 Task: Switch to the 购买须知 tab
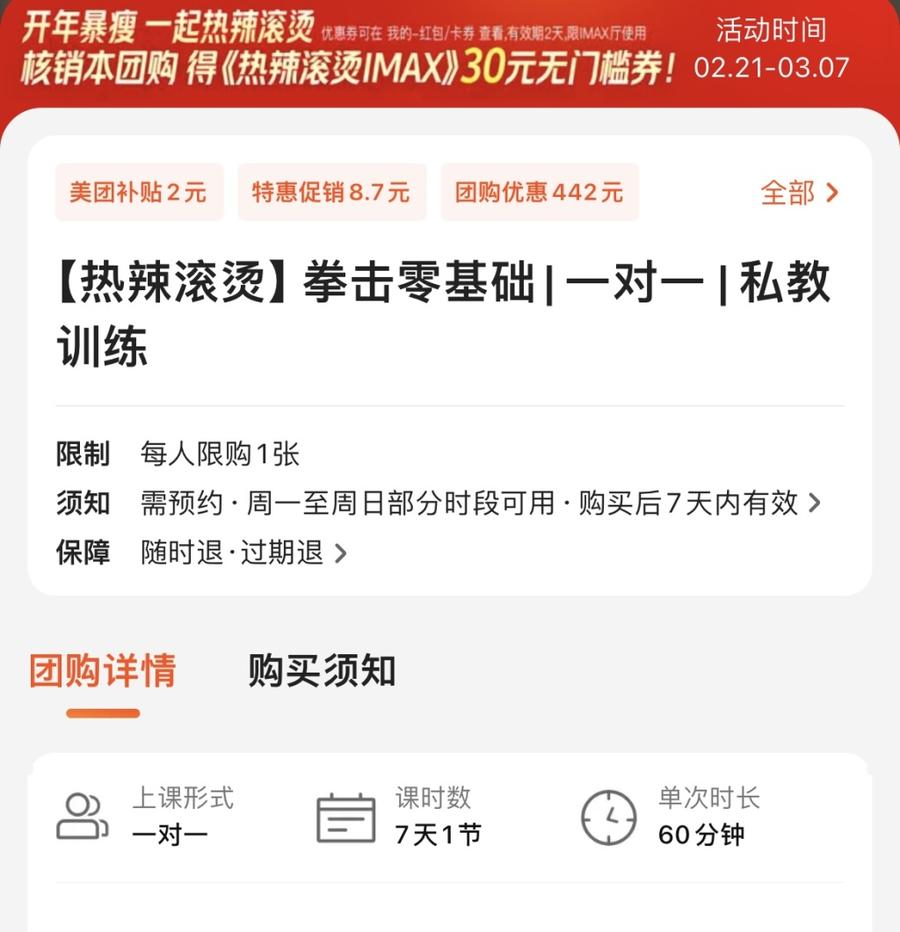click(x=322, y=671)
